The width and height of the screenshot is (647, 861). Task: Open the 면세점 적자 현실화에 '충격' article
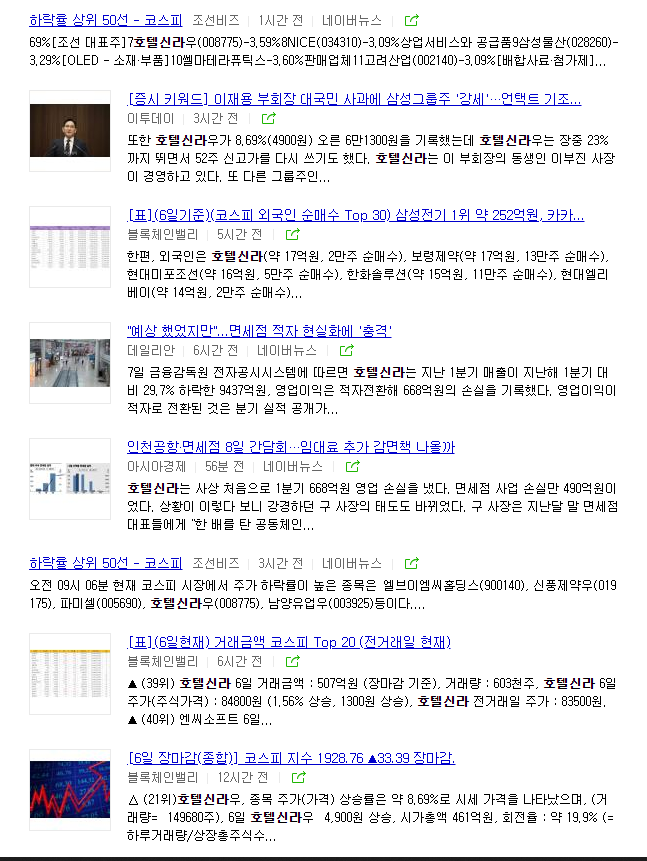259,331
